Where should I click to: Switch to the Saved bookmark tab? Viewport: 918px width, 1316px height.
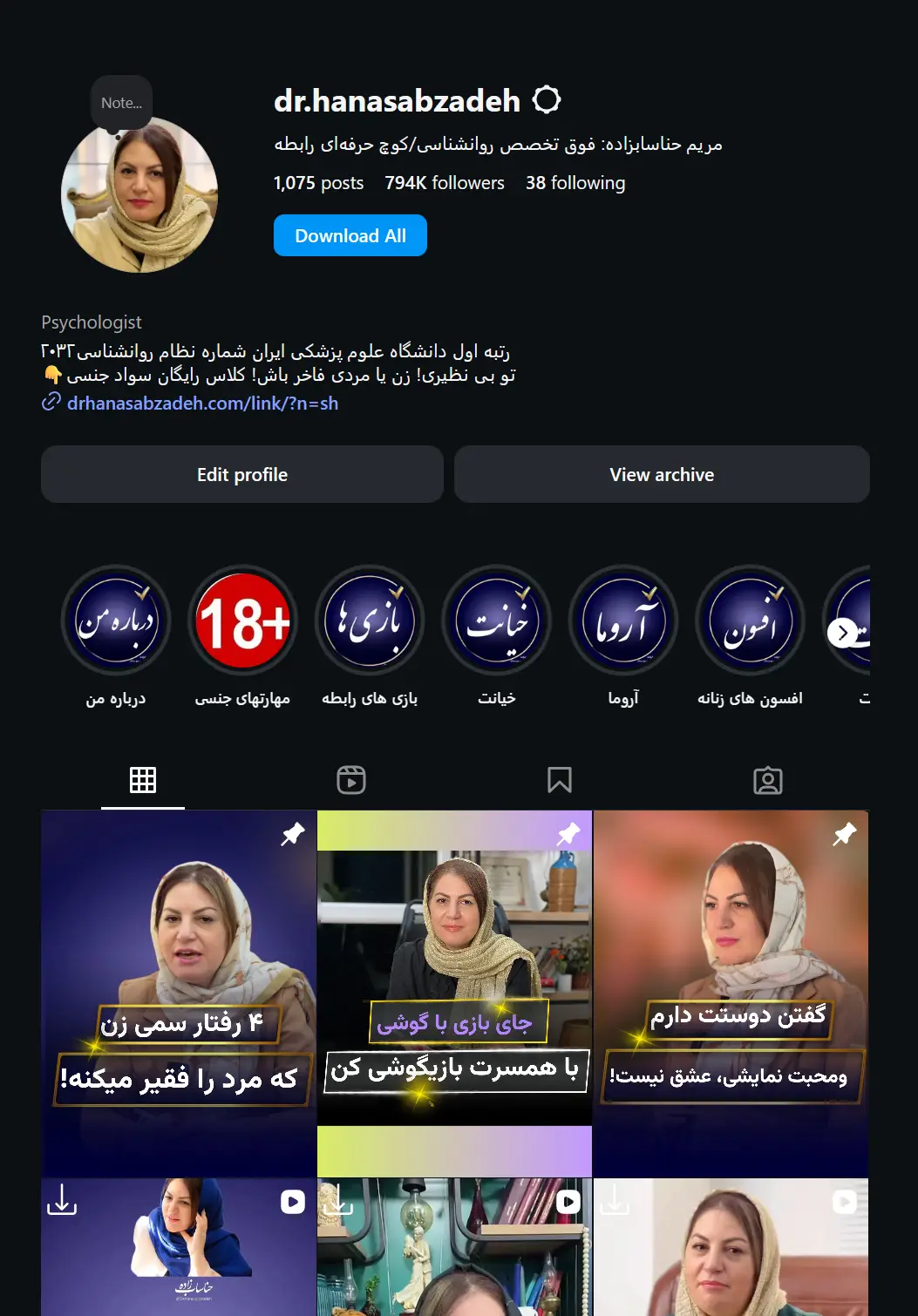560,779
